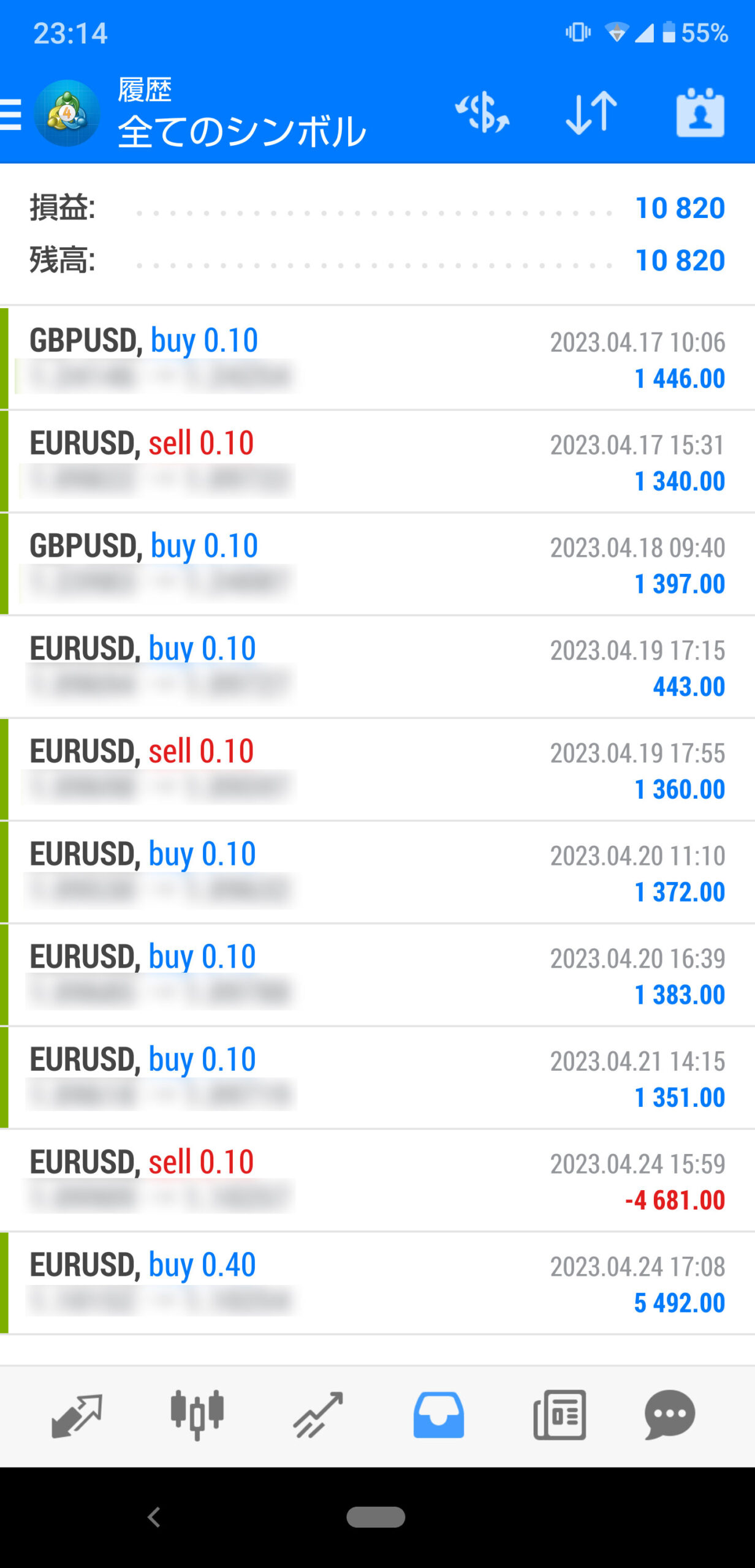The width and height of the screenshot is (755, 1568).
Task: Open the symbol filter dollar icon
Action: pyautogui.click(x=482, y=113)
